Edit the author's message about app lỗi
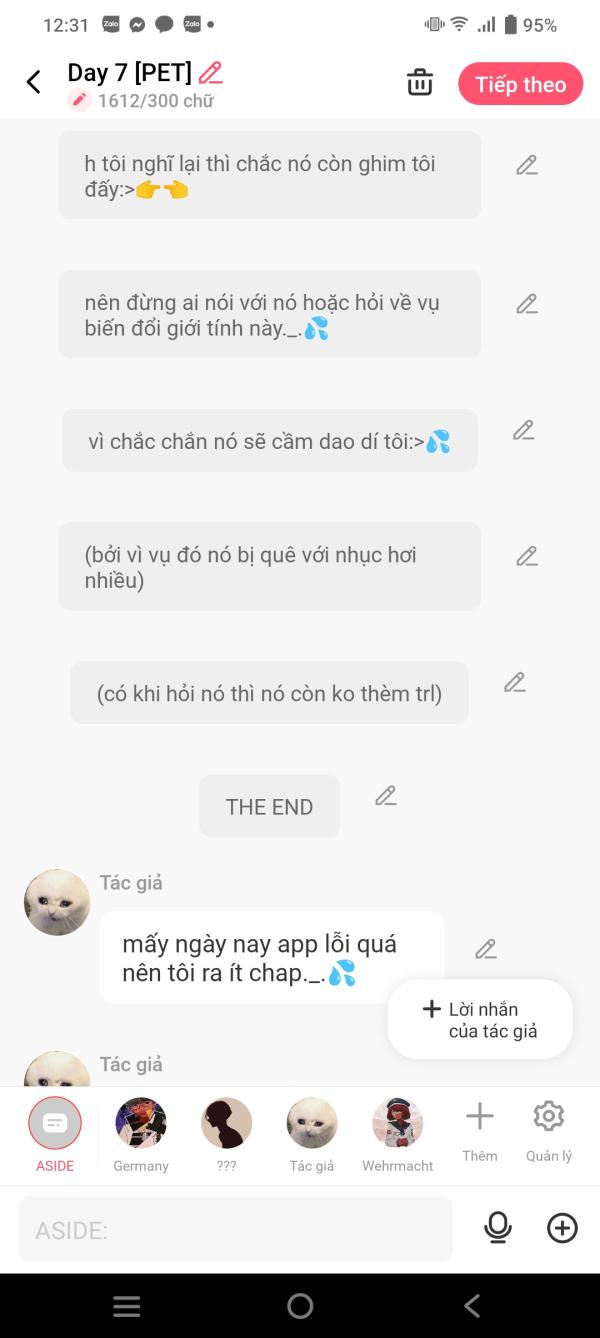The width and height of the screenshot is (600, 1338). 486,949
